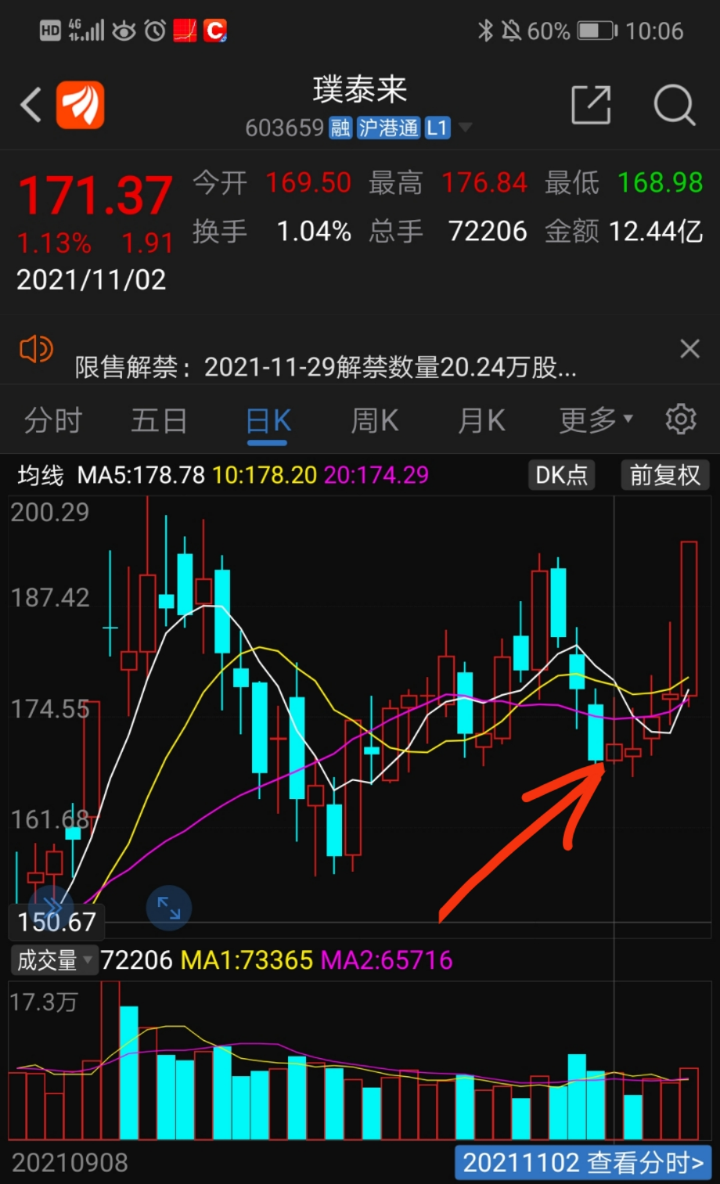Open the 限售解禁 announcement details
The height and width of the screenshot is (1184, 720).
tap(325, 367)
